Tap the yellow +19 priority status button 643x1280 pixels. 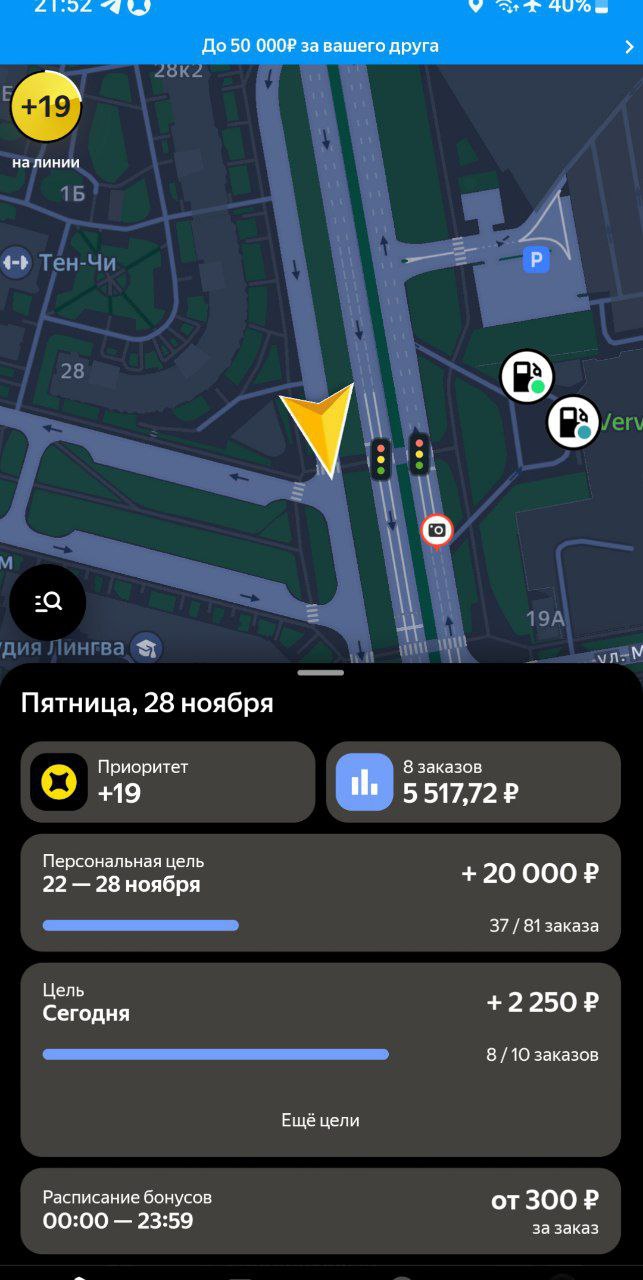point(46,107)
